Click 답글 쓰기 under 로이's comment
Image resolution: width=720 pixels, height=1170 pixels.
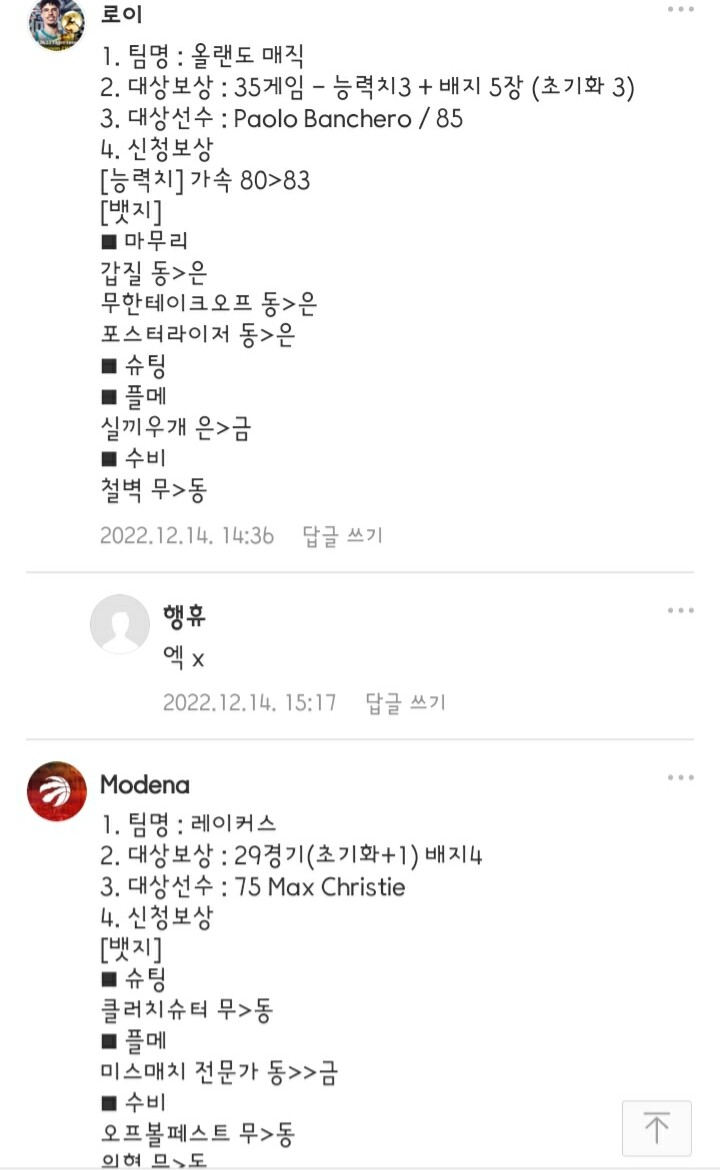pos(338,535)
